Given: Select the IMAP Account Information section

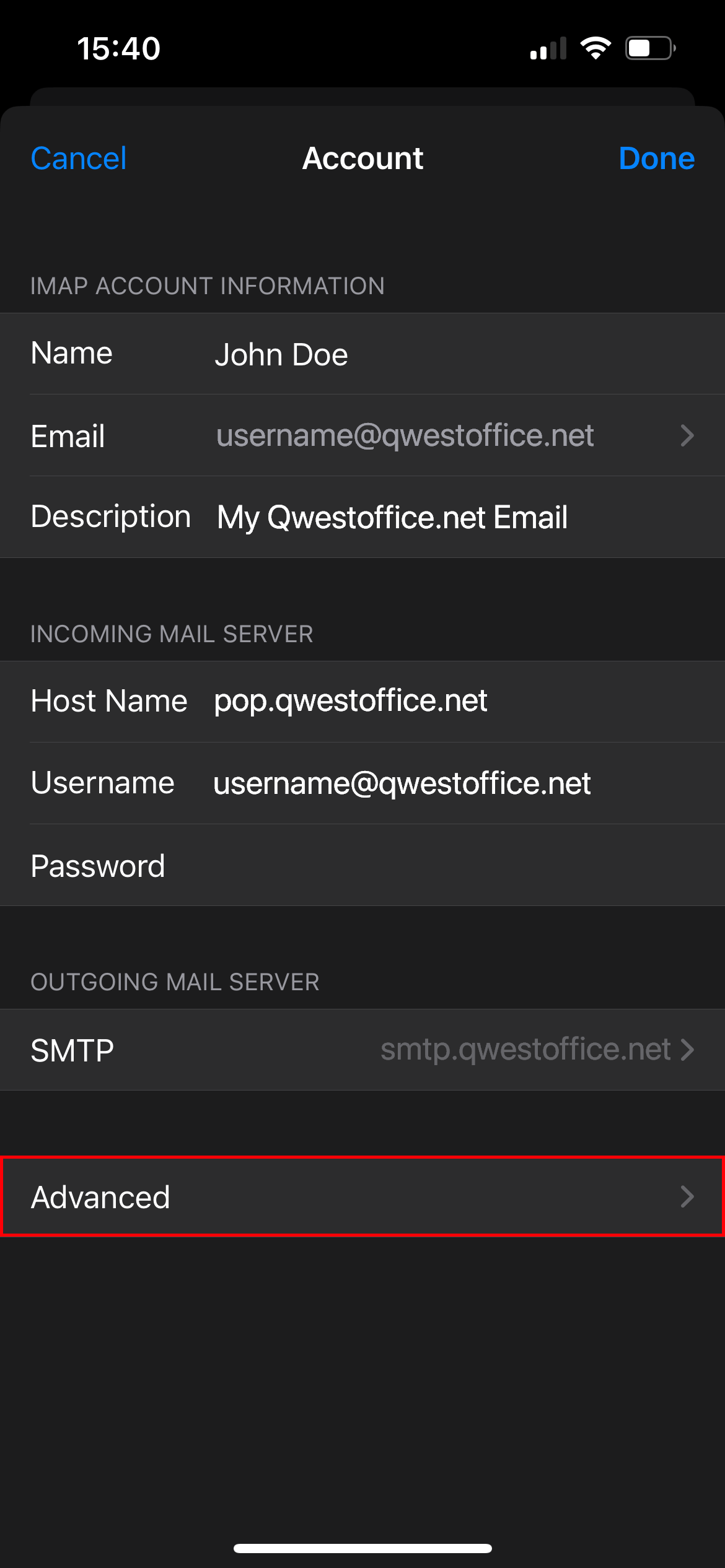Looking at the screenshot, I should pyautogui.click(x=207, y=285).
